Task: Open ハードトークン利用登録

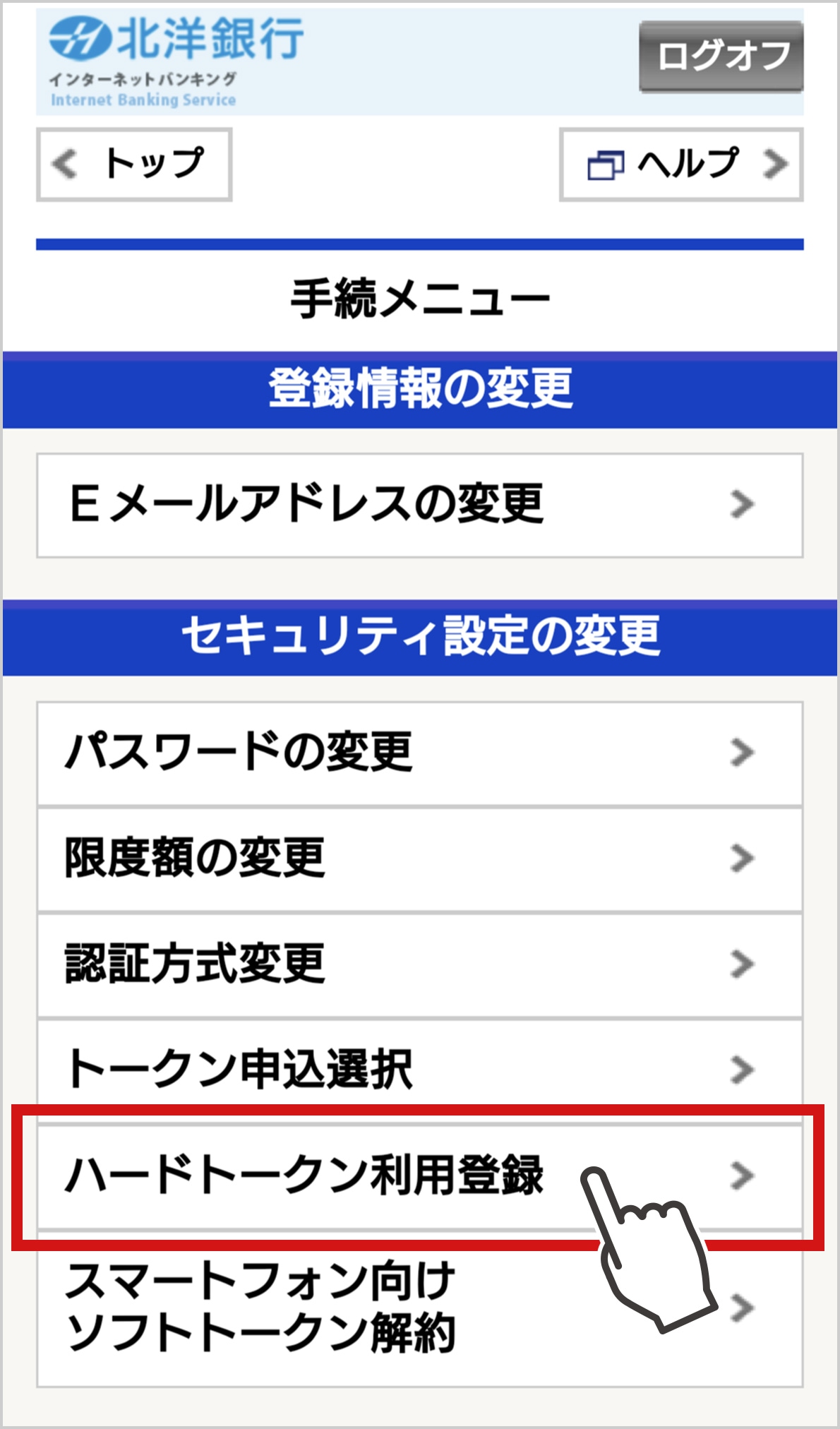Action: [419, 1177]
